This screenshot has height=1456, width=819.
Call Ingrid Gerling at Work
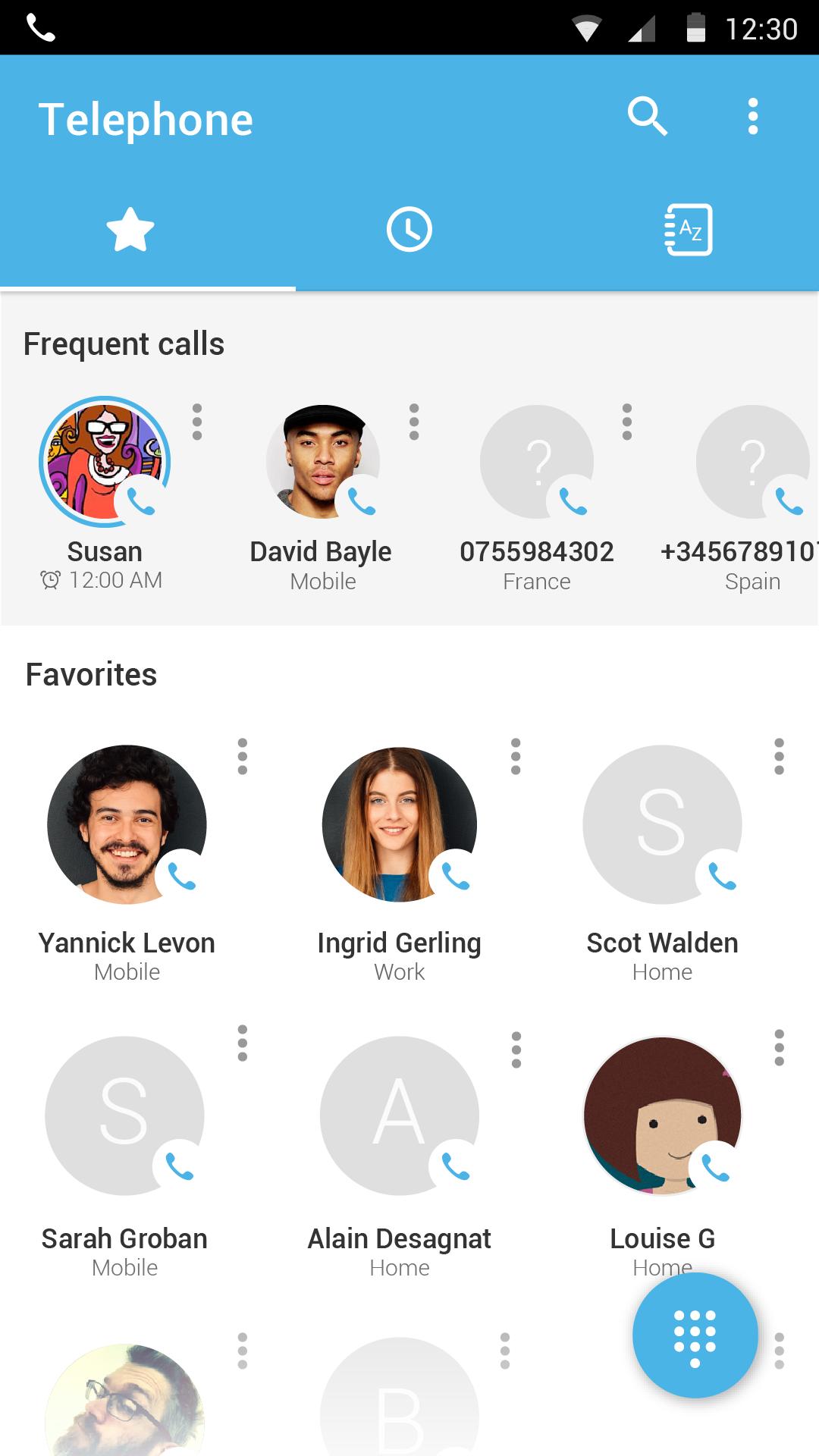(x=455, y=876)
